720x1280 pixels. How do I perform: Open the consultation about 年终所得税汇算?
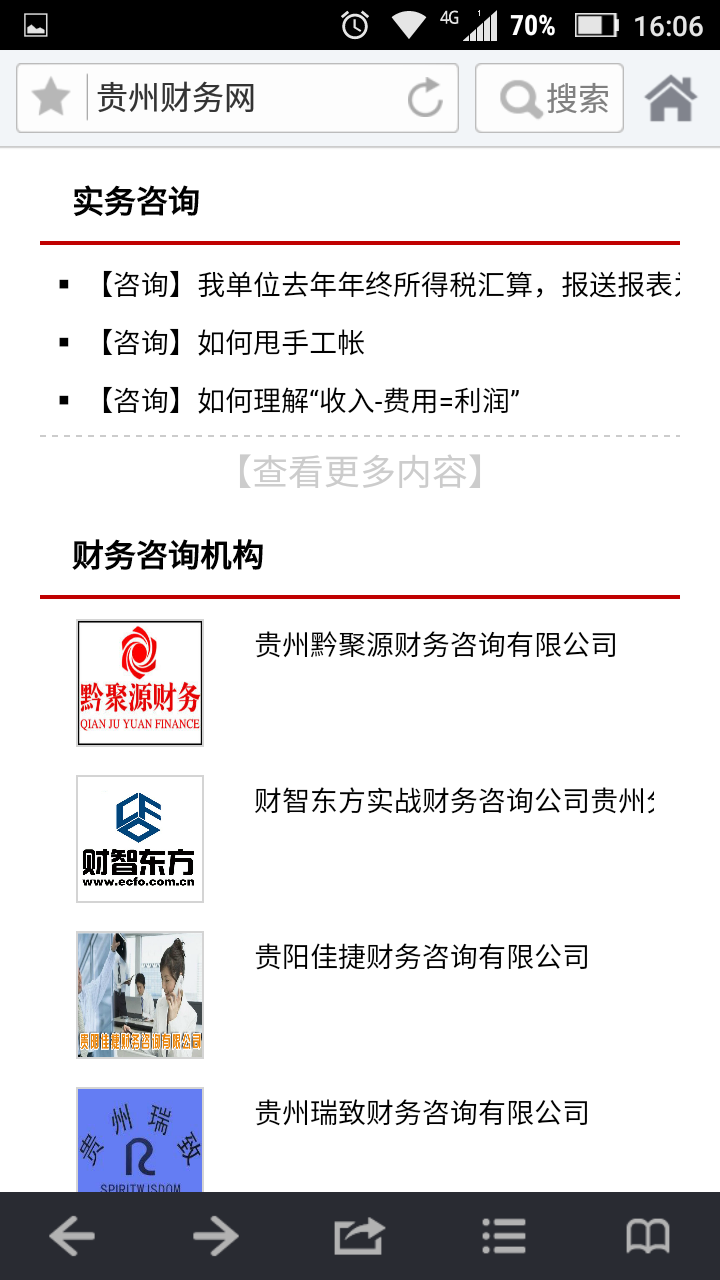pyautogui.click(x=385, y=285)
